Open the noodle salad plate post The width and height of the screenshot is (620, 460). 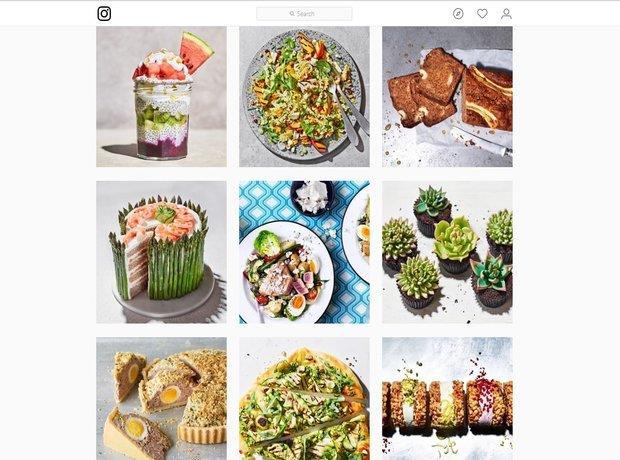tap(304, 96)
